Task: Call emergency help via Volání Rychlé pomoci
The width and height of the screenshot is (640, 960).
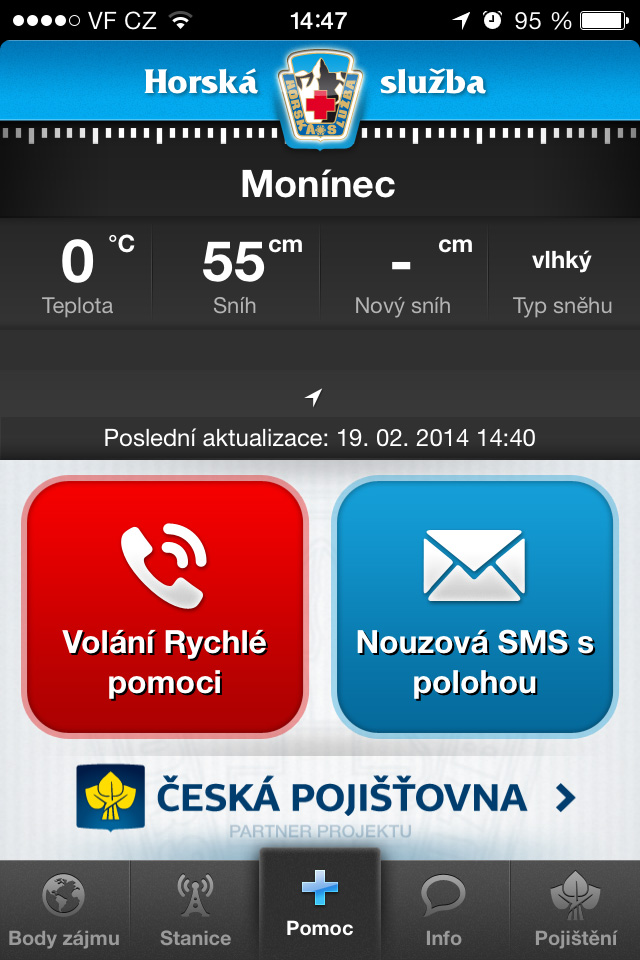Action: click(x=164, y=607)
